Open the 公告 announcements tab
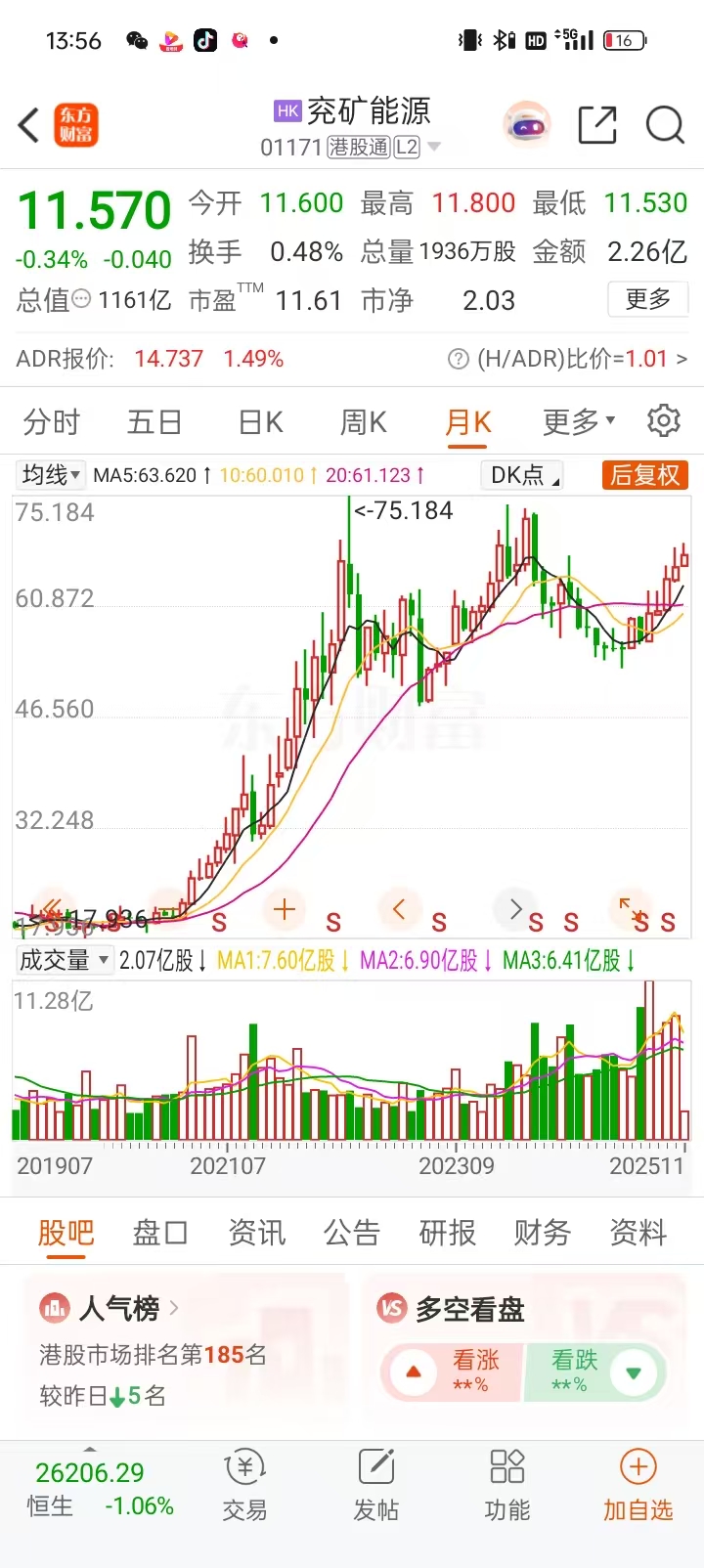 pos(352,1233)
